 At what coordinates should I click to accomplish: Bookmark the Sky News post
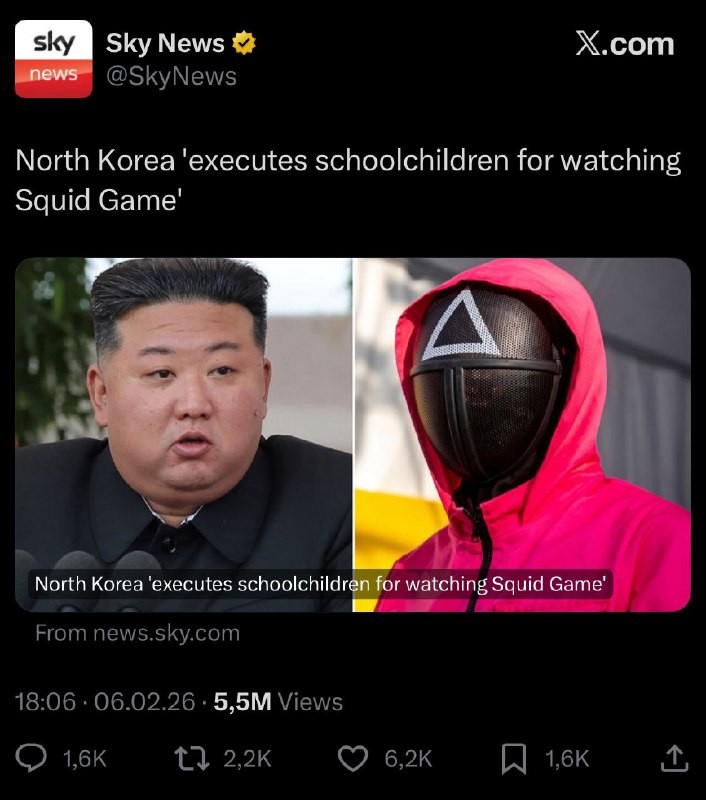point(513,759)
